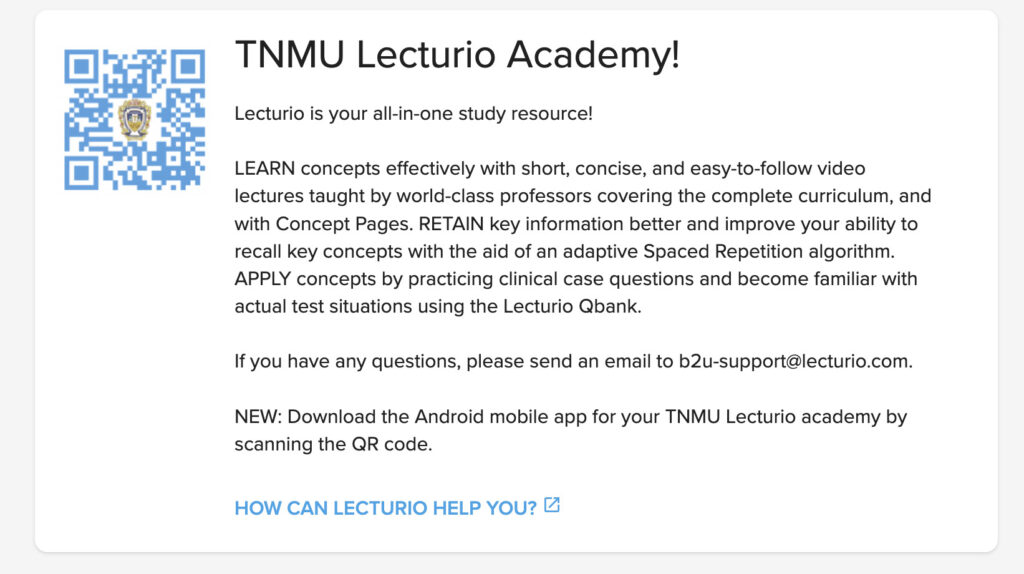Open the 'How can Lecturio help you?' link
This screenshot has width=1024, height=574.
386,508
